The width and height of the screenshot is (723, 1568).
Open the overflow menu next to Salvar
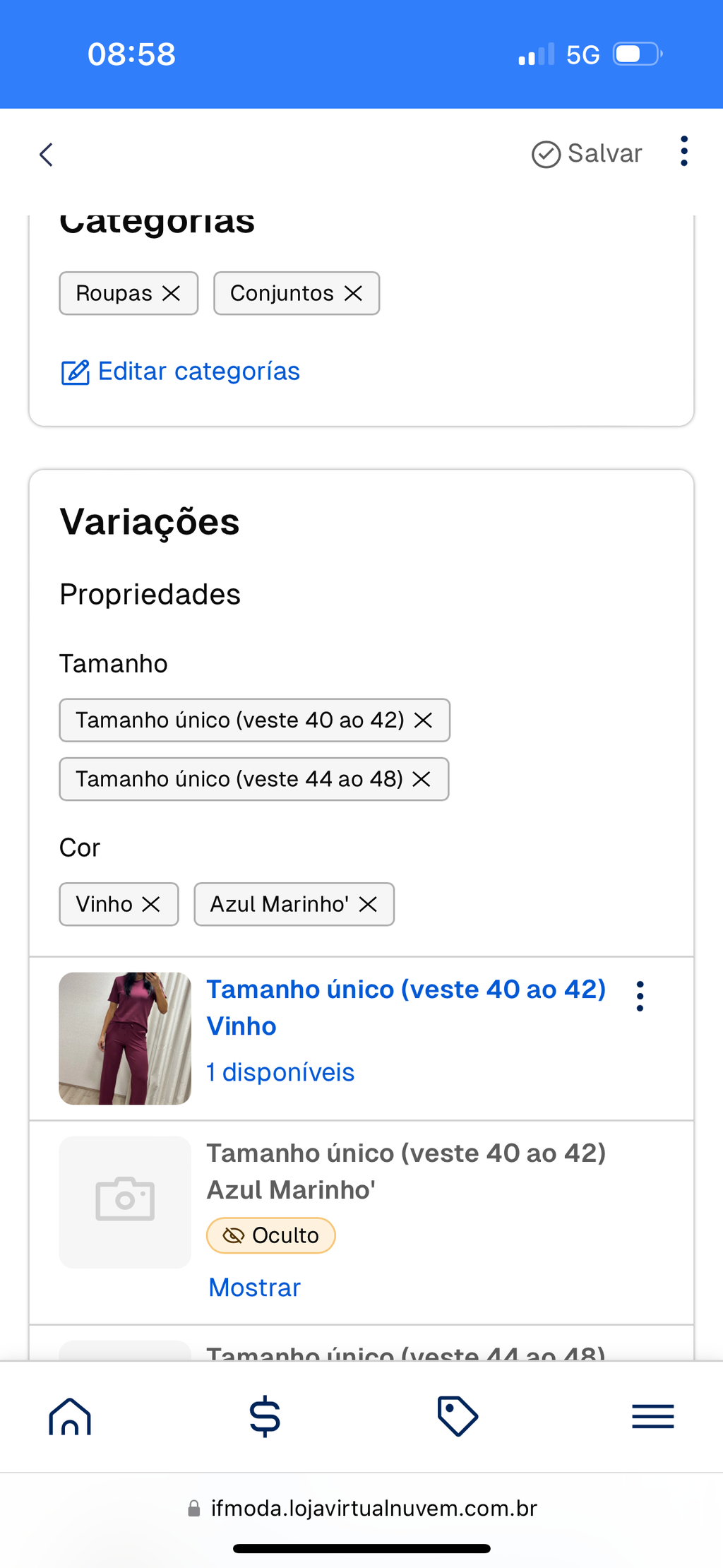tap(683, 151)
